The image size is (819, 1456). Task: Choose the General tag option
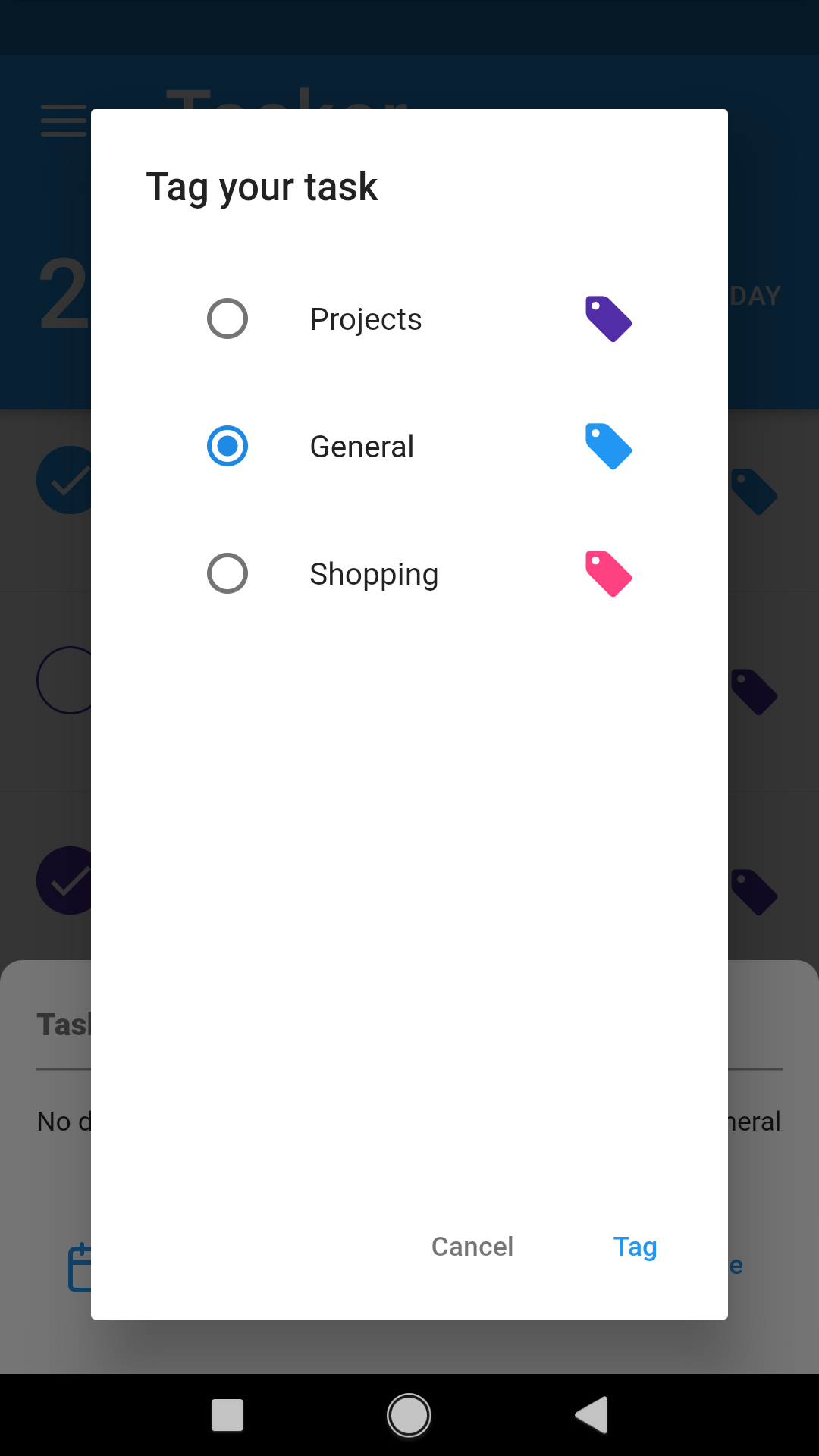point(409,446)
